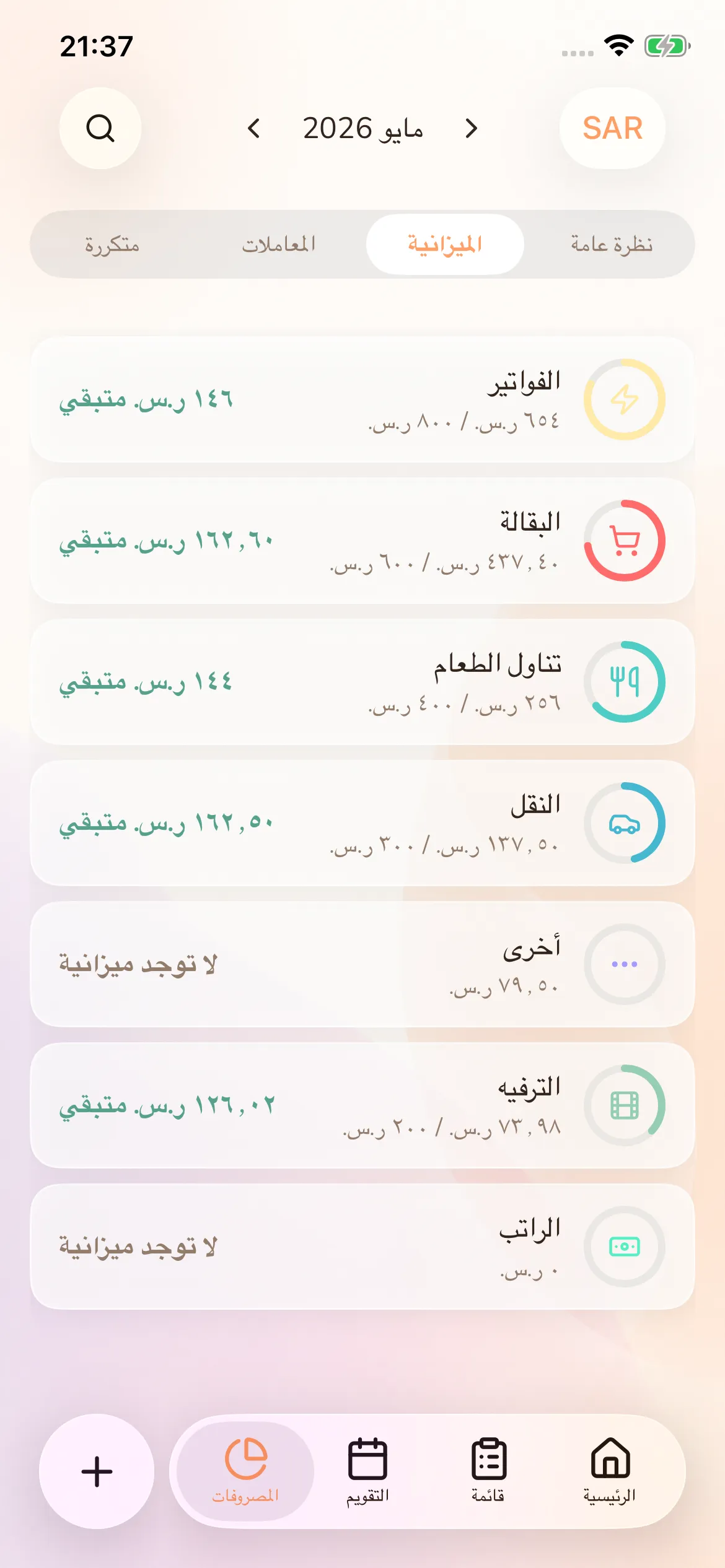Tap the plus add button
The image size is (725, 1568).
pos(97,1471)
